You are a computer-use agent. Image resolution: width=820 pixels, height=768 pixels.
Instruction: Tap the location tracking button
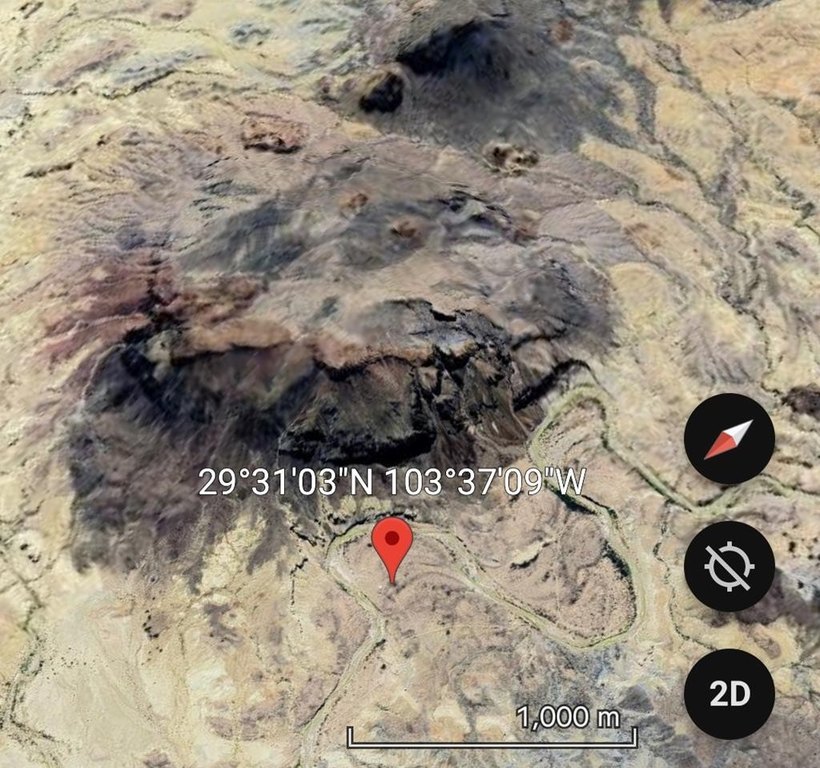(x=729, y=567)
